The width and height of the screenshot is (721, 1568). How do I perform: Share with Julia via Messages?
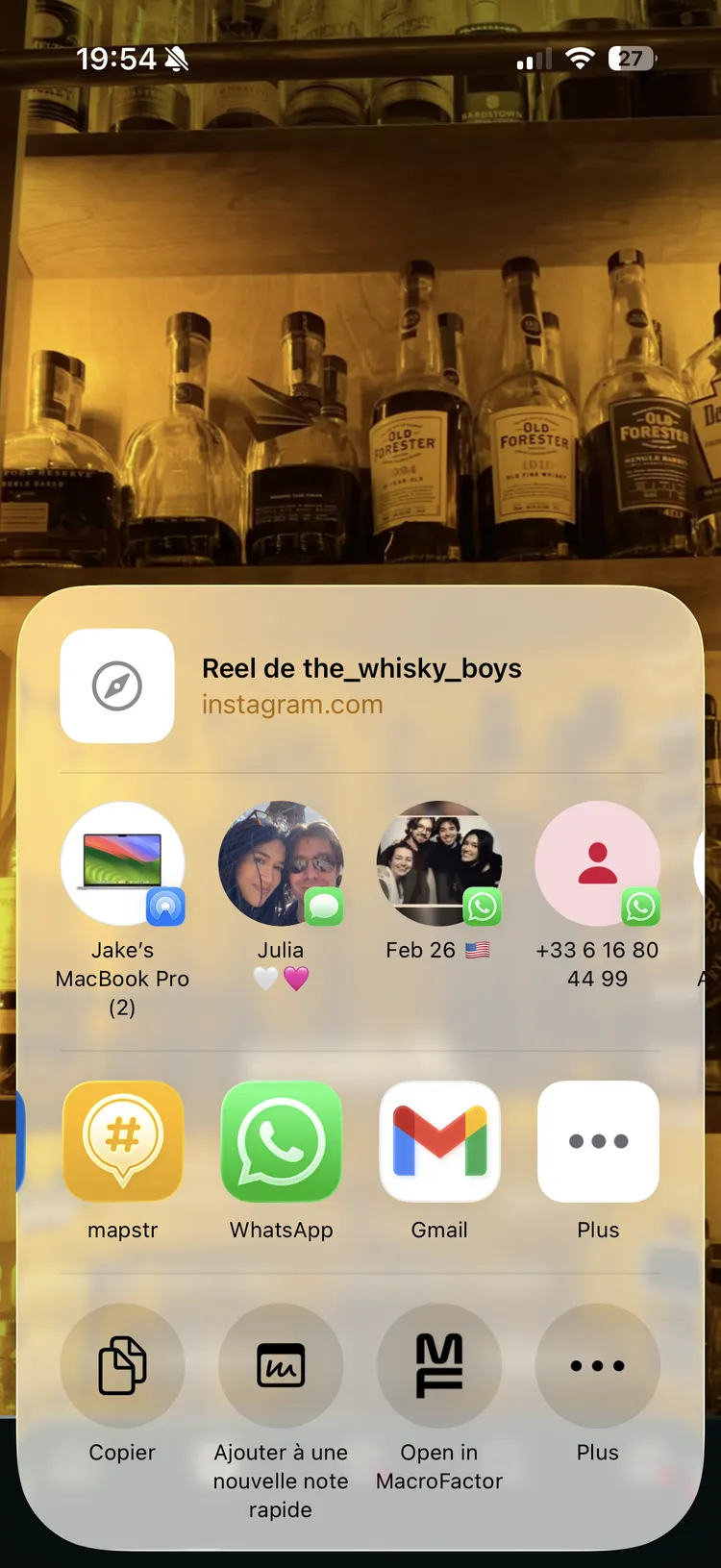[x=281, y=863]
